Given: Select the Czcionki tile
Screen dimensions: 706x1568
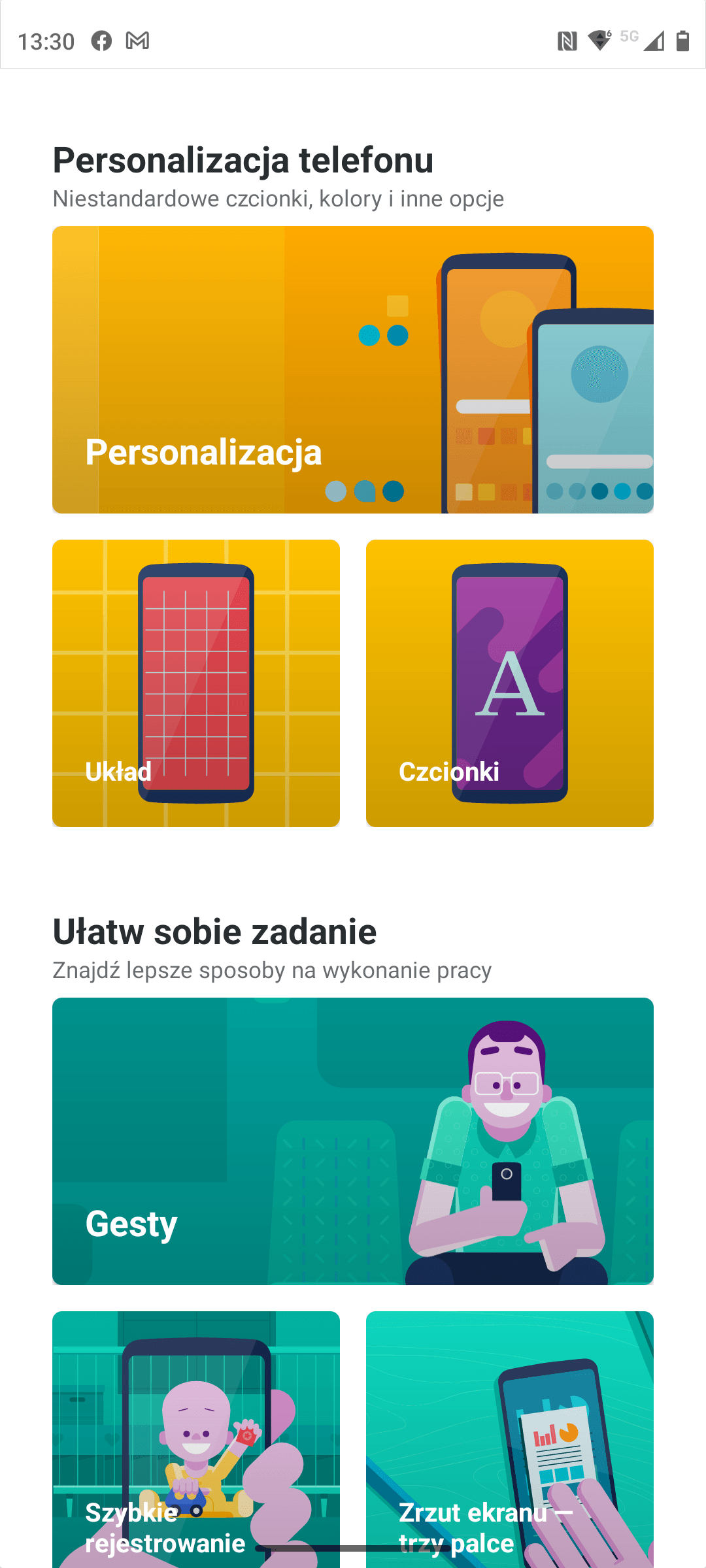Looking at the screenshot, I should click(x=510, y=683).
